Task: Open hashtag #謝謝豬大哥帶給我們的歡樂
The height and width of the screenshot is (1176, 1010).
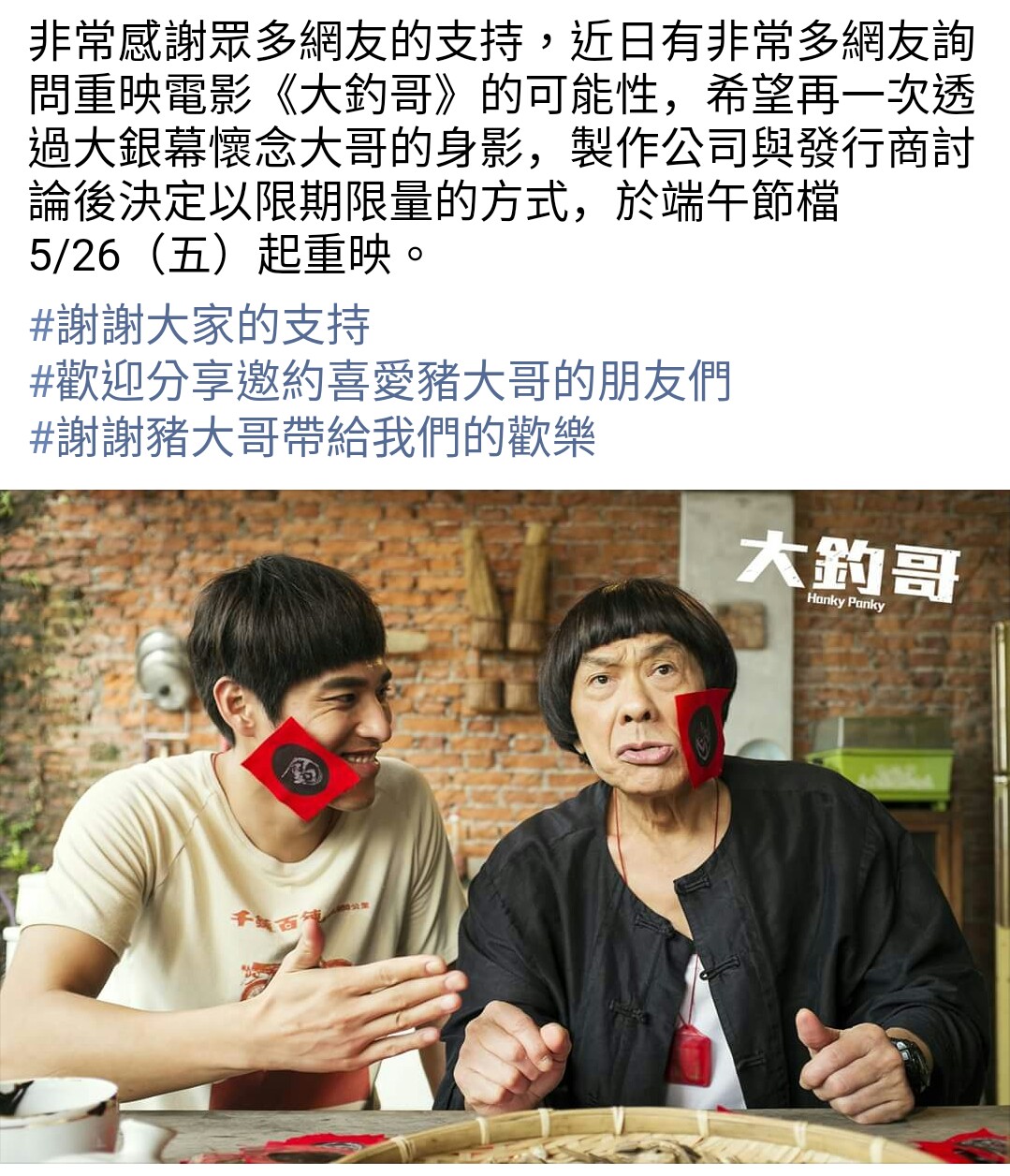Action: [x=312, y=438]
